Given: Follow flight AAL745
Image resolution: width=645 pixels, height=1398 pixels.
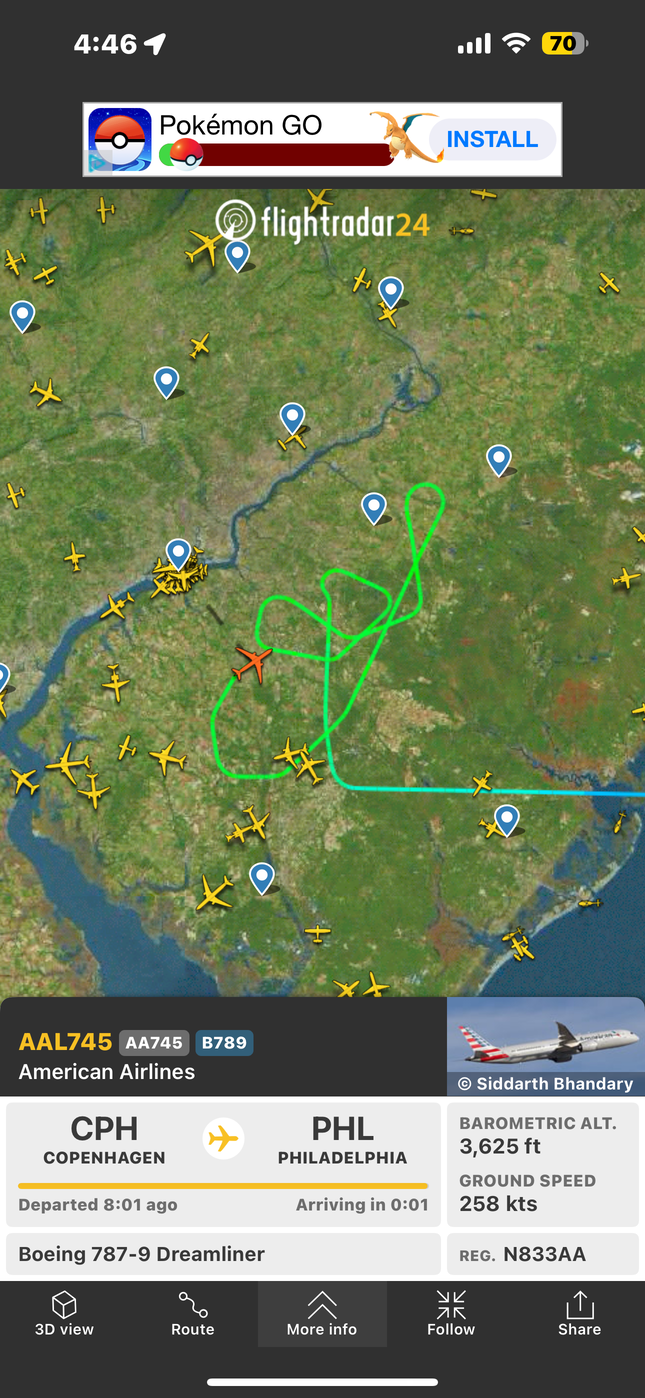Looking at the screenshot, I should point(451,1314).
